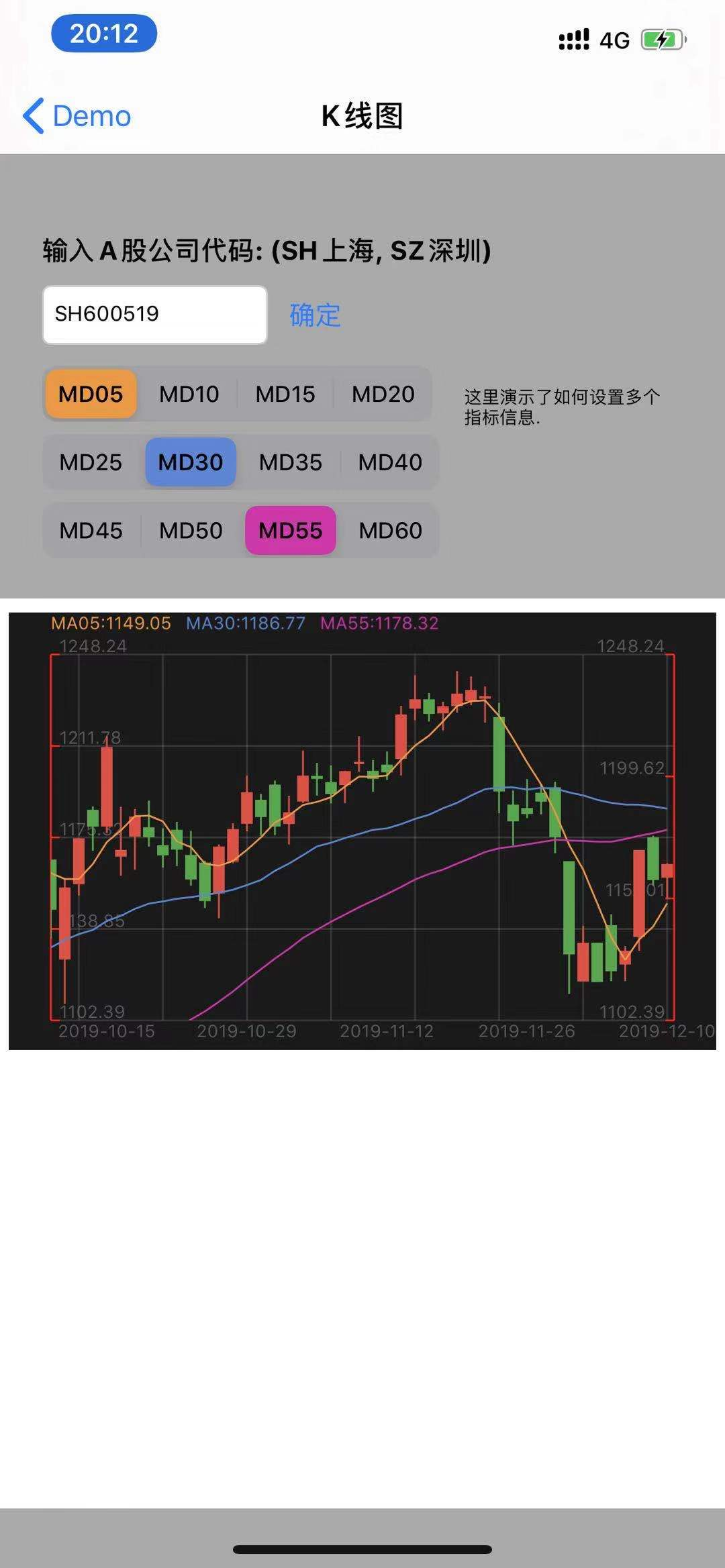The image size is (725, 1568).
Task: Enable the MD20 indicator
Action: tap(383, 394)
